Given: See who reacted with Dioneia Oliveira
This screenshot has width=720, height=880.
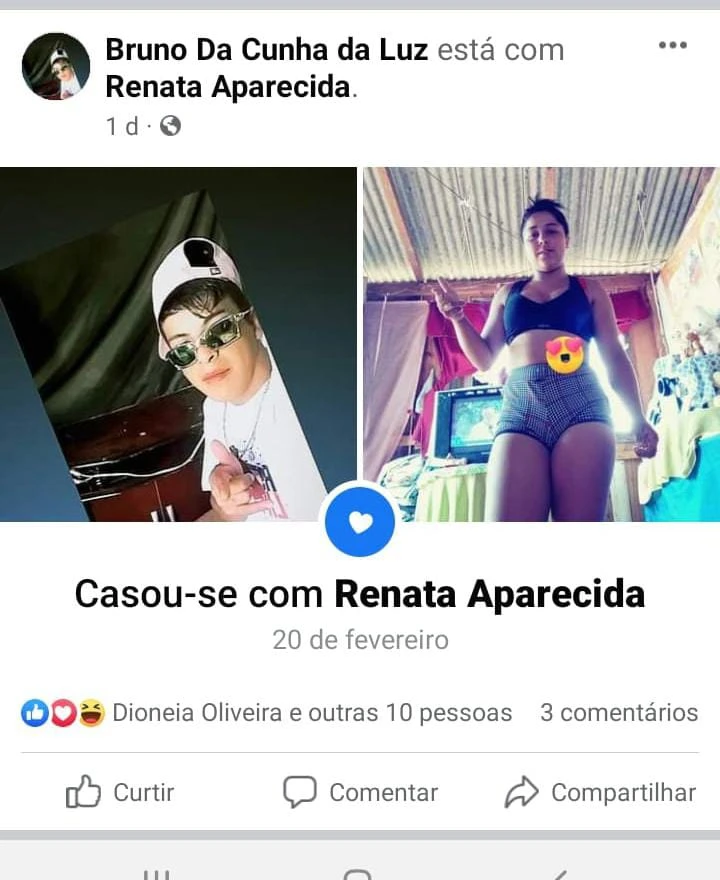Looking at the screenshot, I should click(x=312, y=713).
